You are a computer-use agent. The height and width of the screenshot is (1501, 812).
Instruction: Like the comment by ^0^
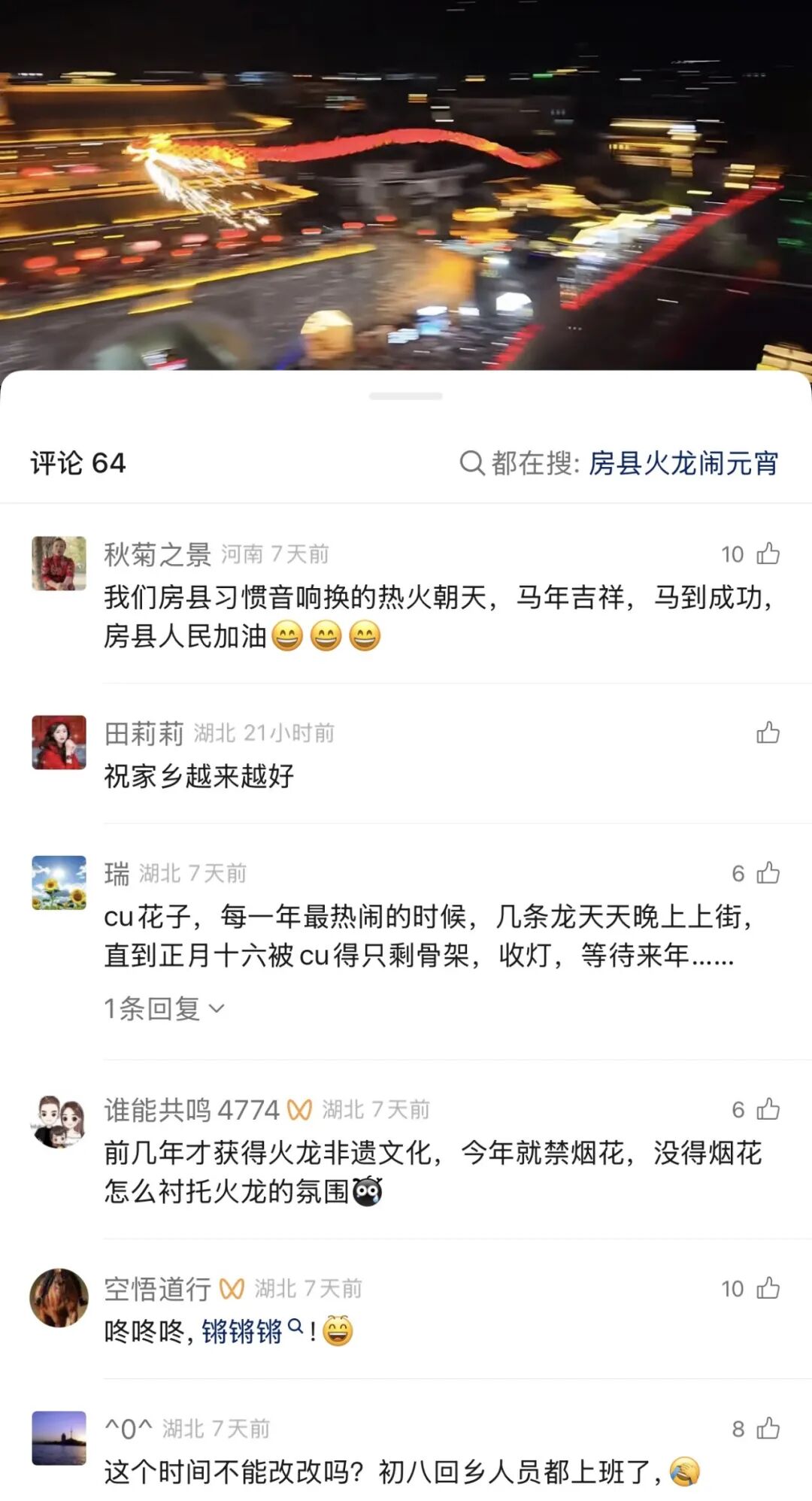click(x=768, y=1428)
